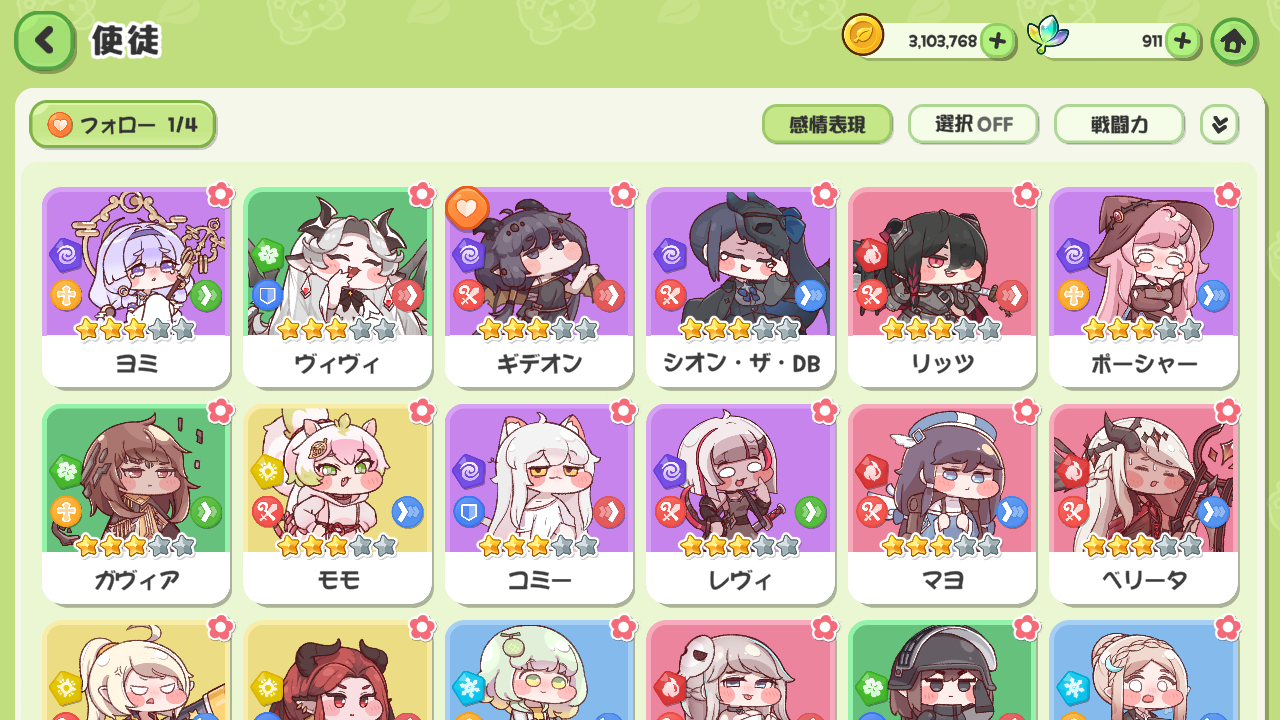Open the ヨミ character card
The height and width of the screenshot is (720, 1280).
[136, 285]
